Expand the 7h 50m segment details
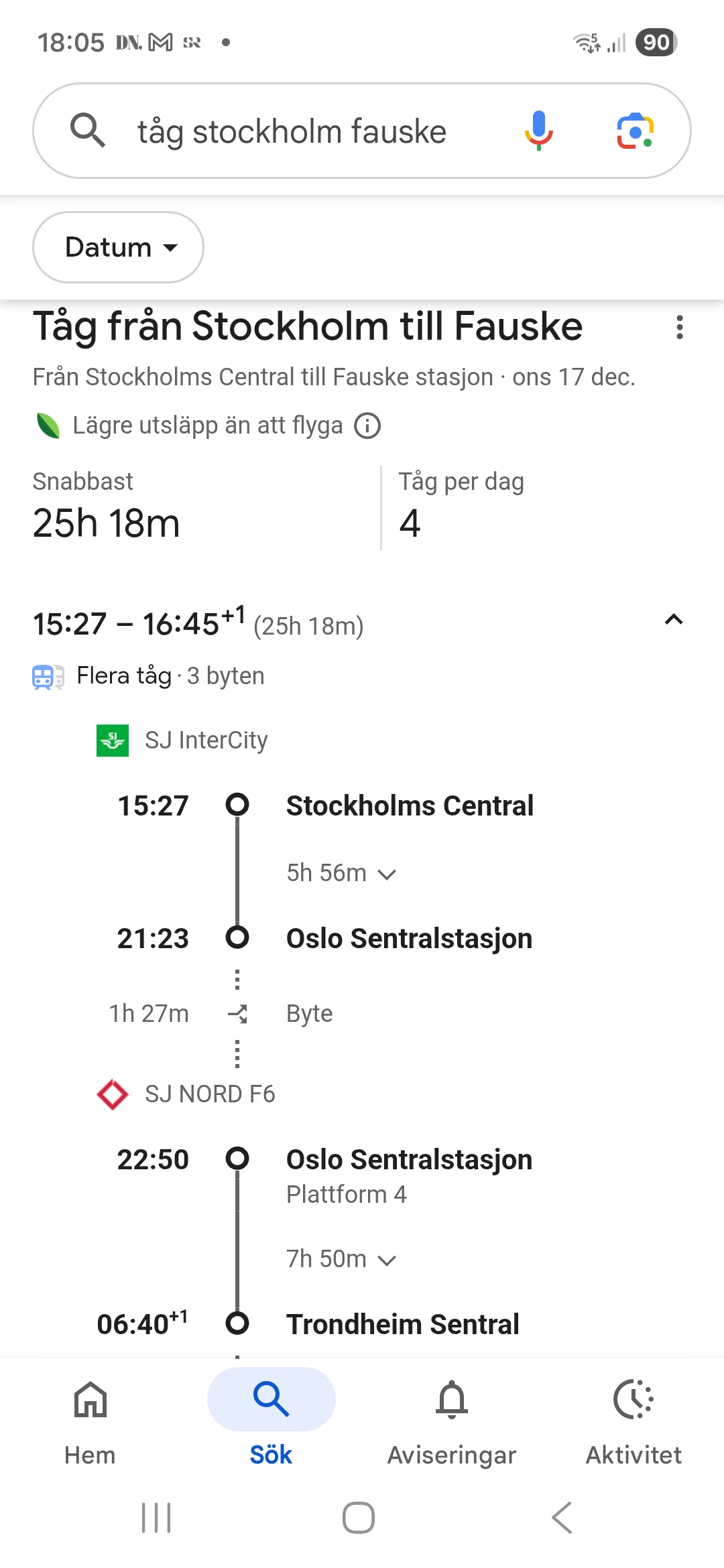This screenshot has height=1568, width=724. coord(387,1259)
